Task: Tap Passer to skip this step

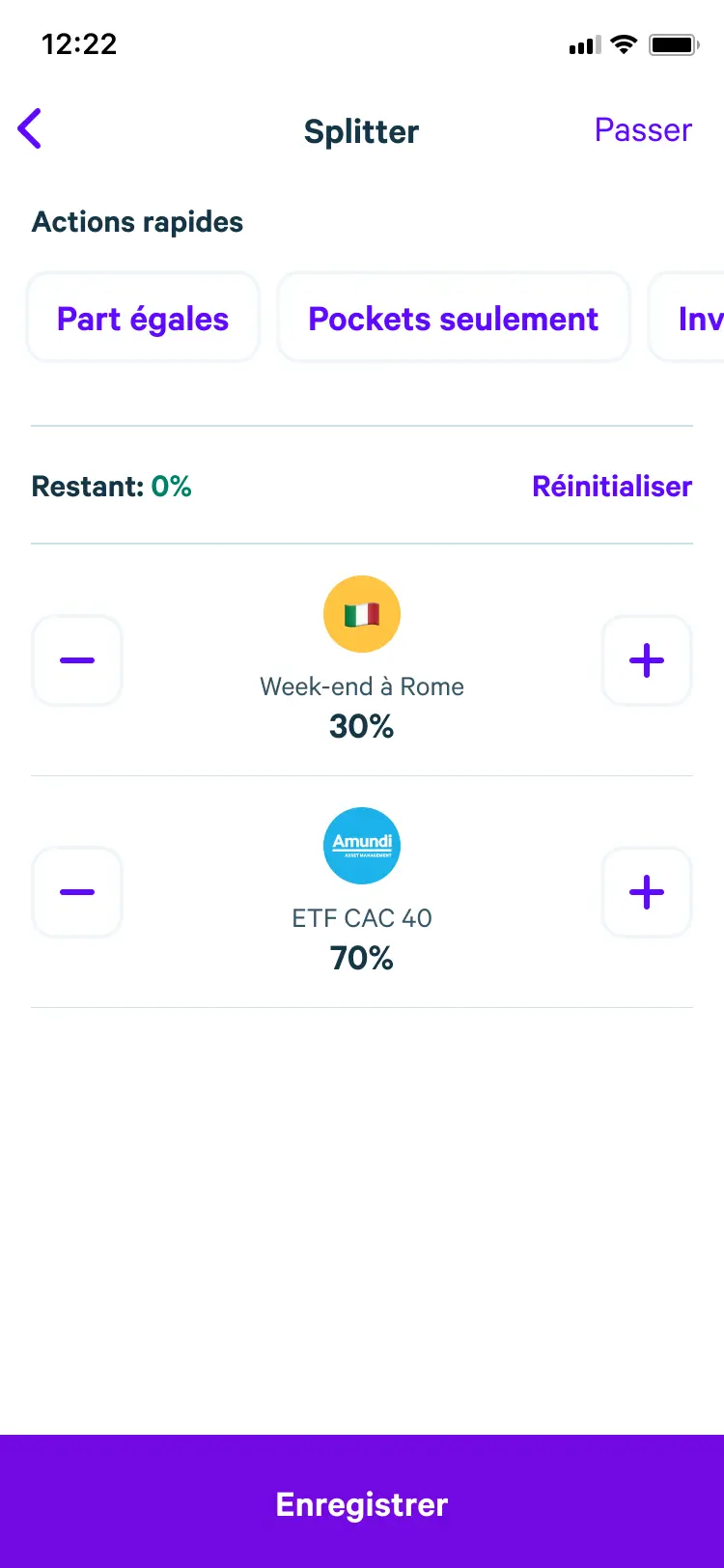Action: [643, 130]
